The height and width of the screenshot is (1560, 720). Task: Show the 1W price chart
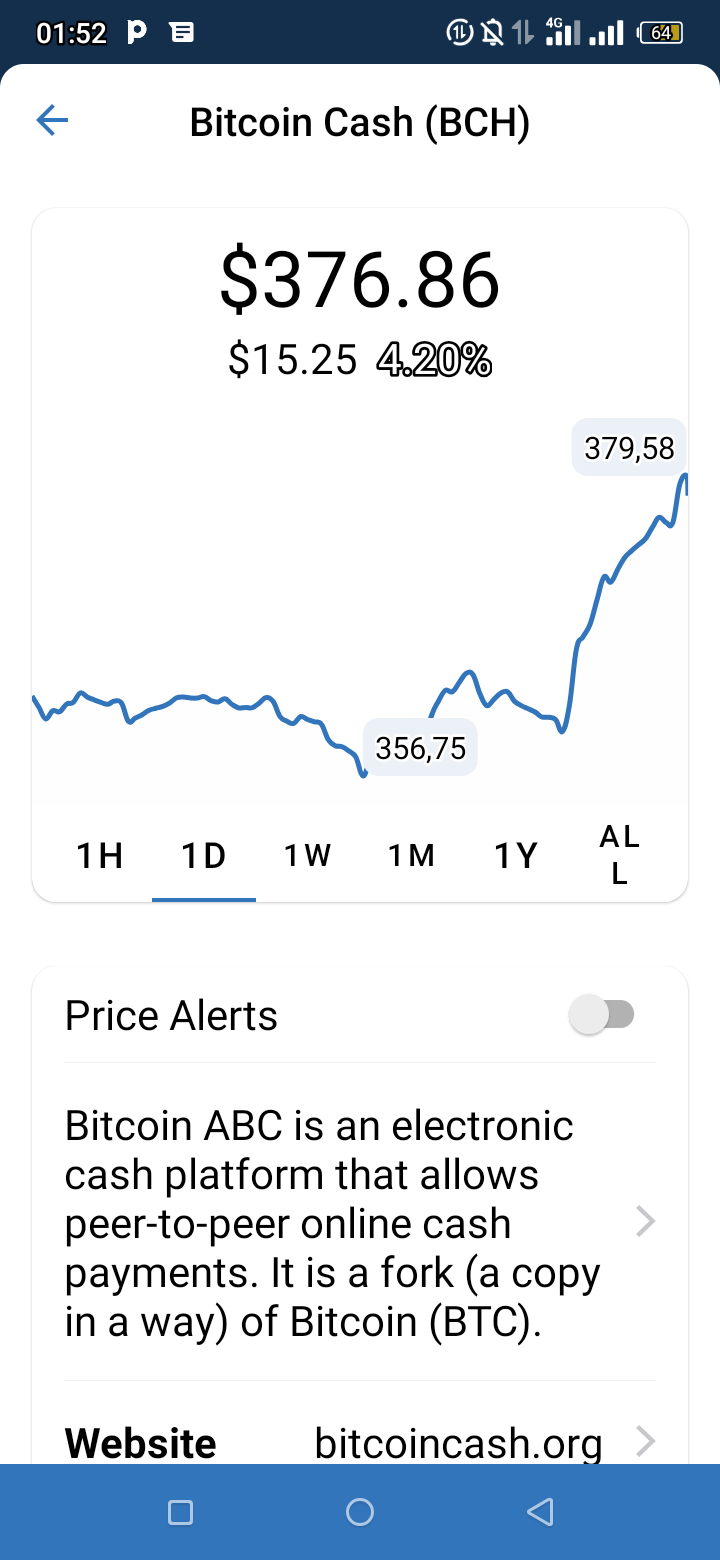(x=308, y=856)
